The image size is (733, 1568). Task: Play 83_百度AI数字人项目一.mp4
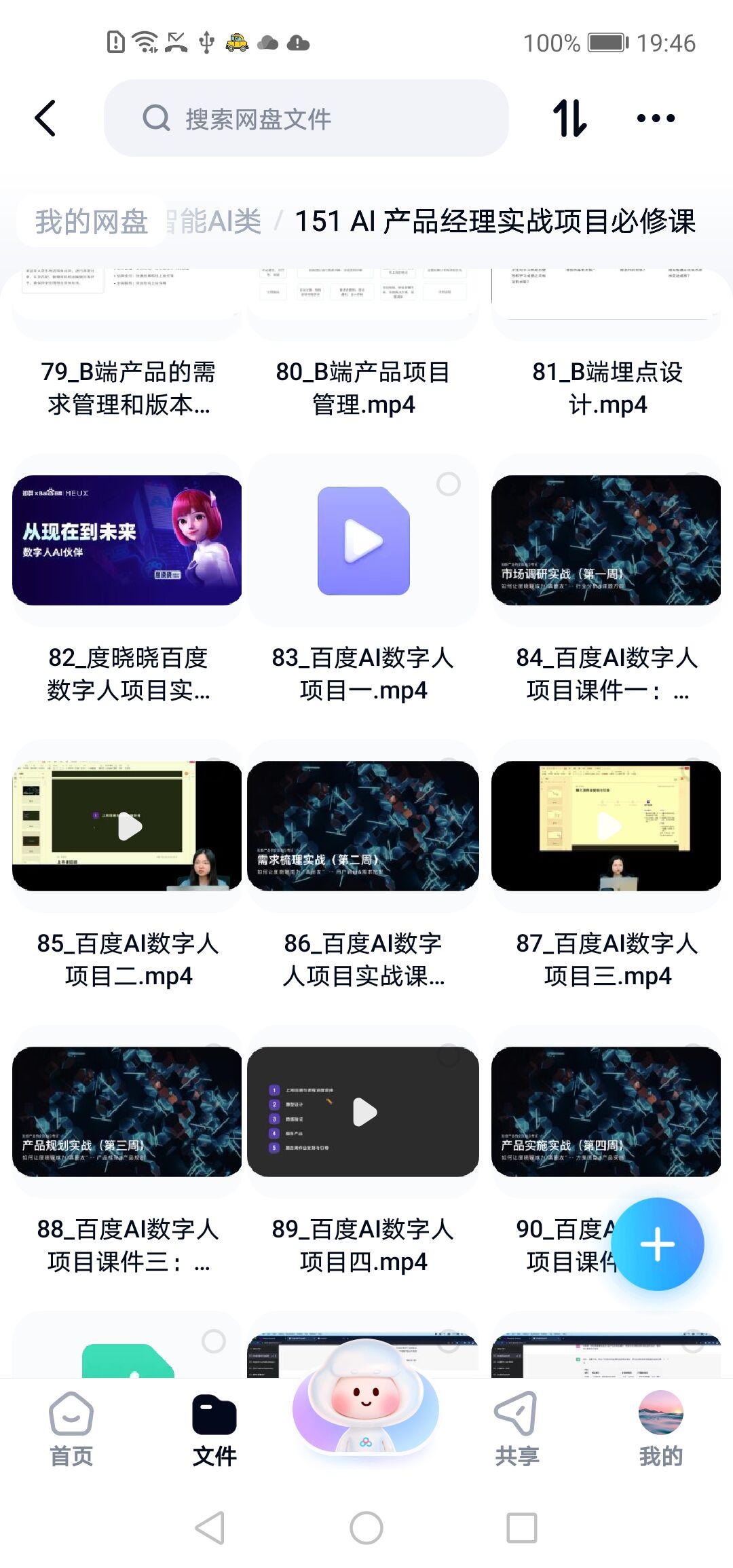(363, 541)
